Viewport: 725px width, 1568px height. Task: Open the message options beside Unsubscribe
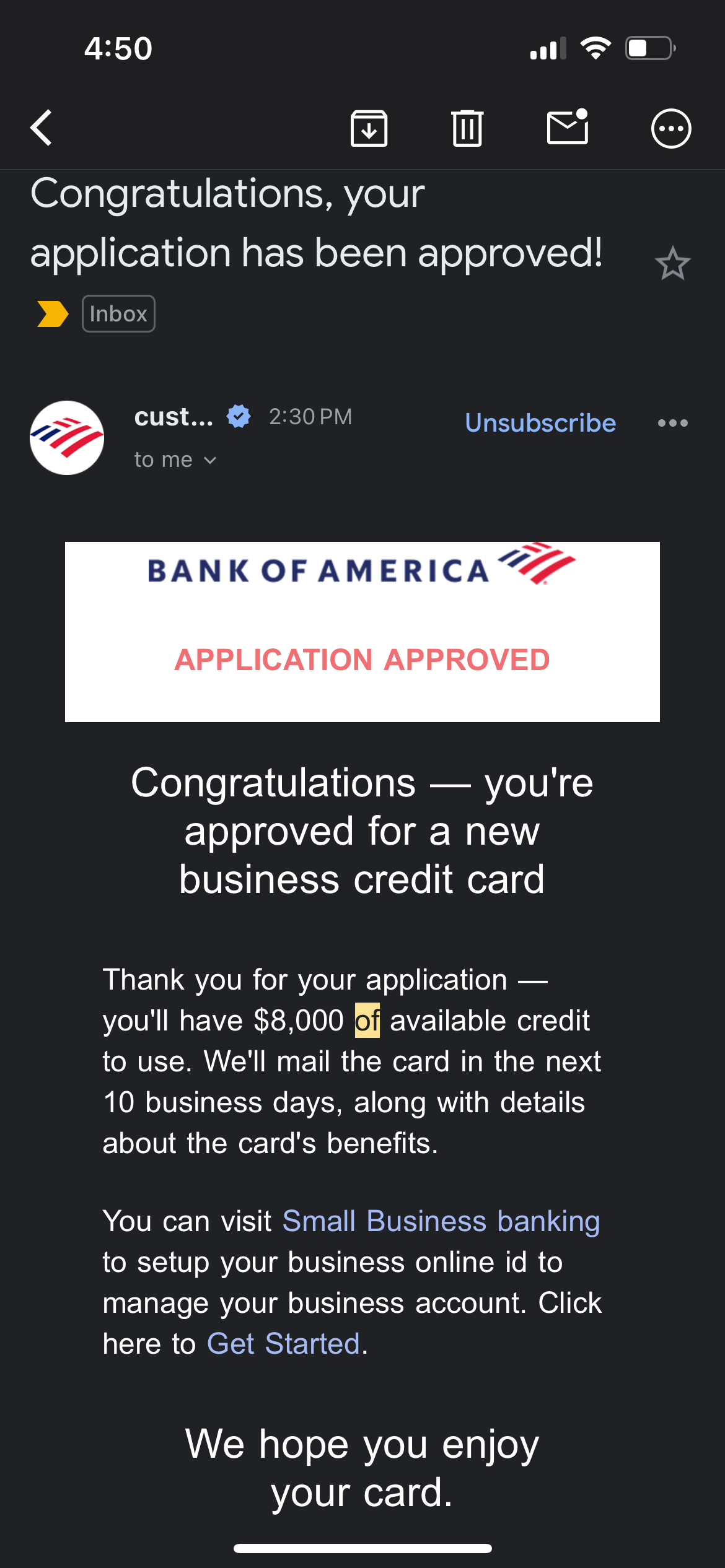click(673, 423)
